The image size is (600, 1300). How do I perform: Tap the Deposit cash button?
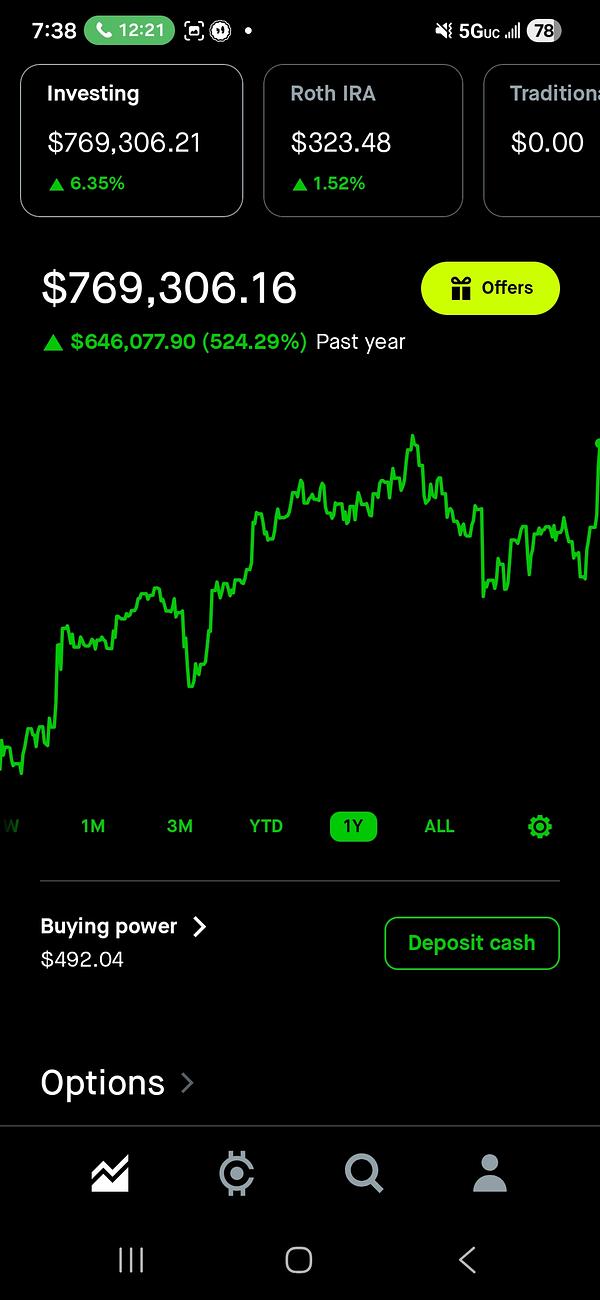pos(471,943)
